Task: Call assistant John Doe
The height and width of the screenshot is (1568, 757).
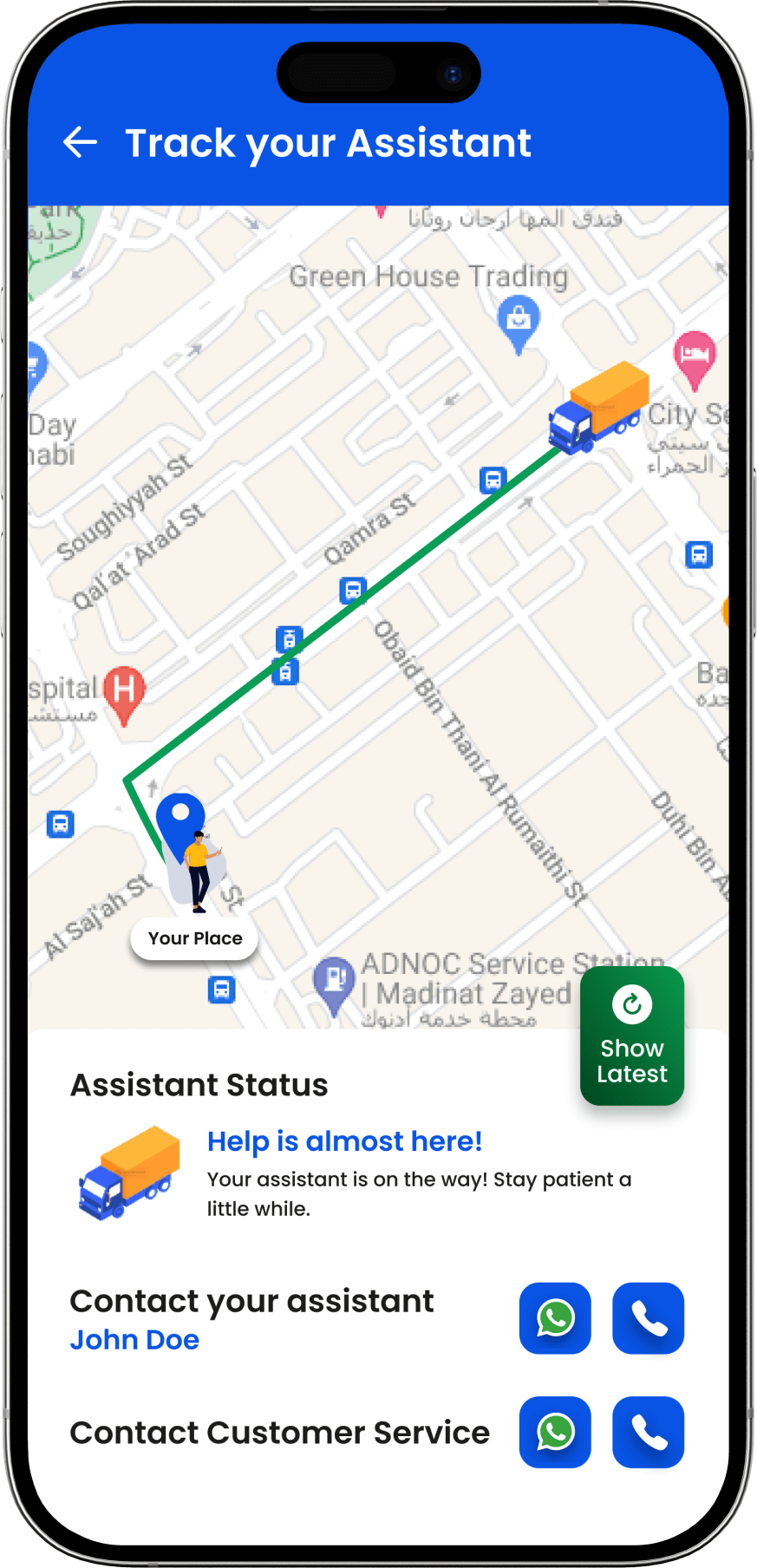Action: pyautogui.click(x=648, y=1317)
